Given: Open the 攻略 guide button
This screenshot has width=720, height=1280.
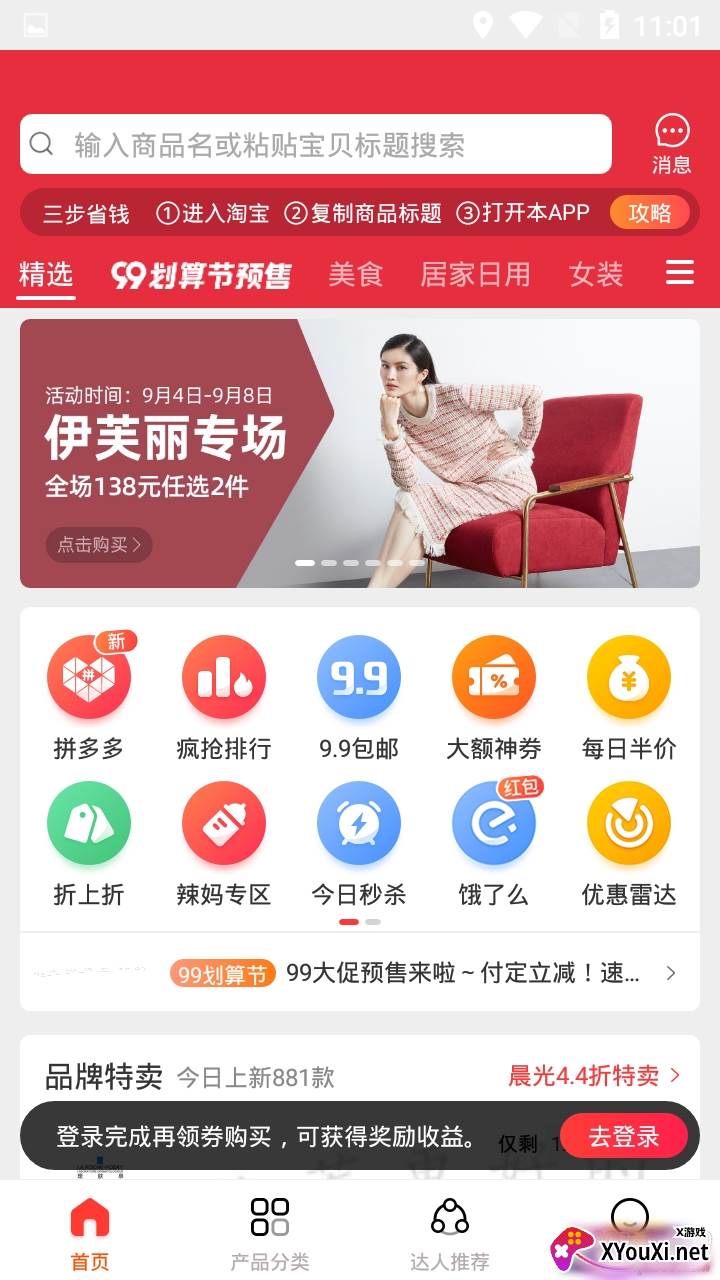Looking at the screenshot, I should point(650,212).
